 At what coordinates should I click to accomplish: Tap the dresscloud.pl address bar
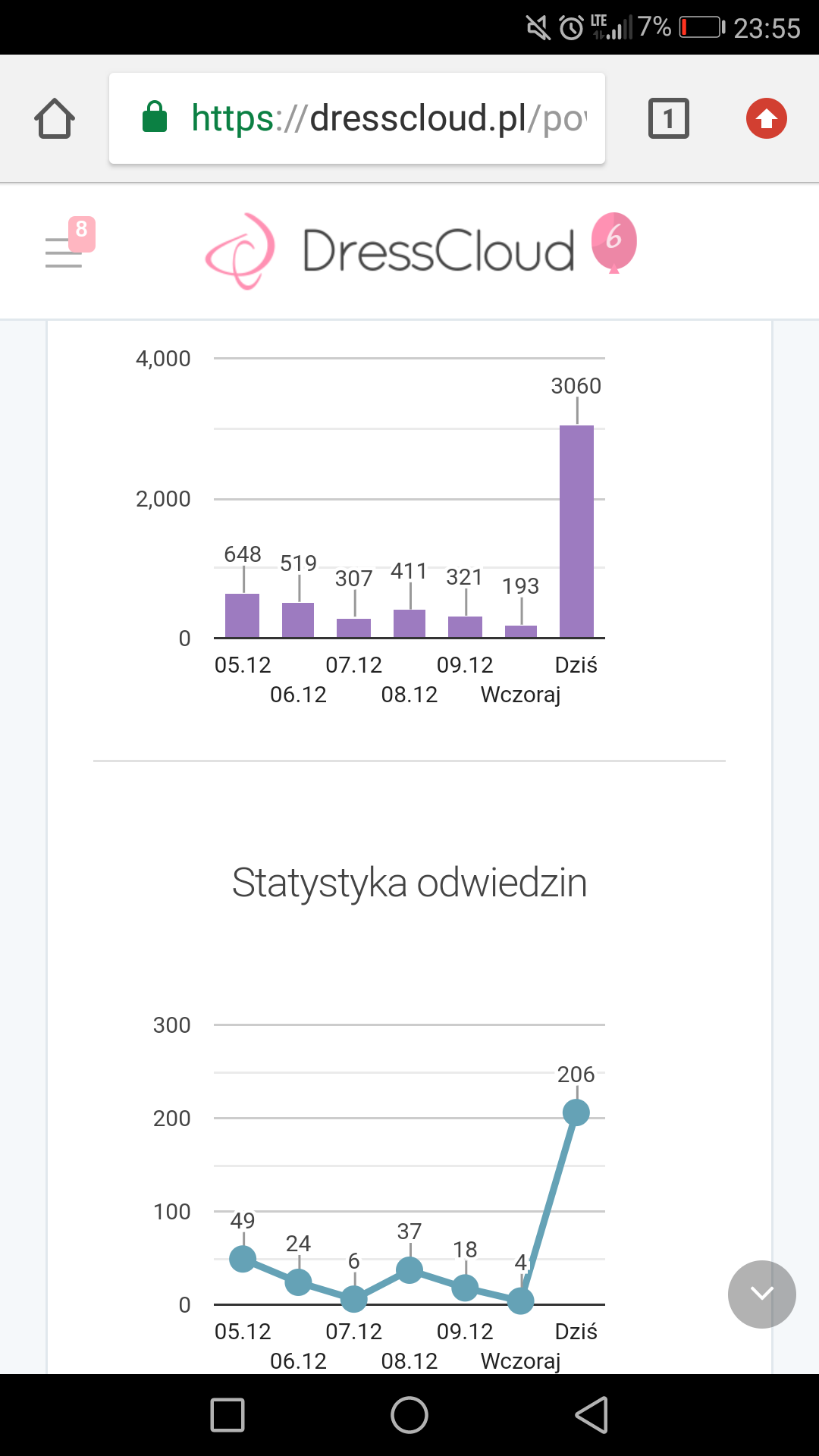[356, 119]
